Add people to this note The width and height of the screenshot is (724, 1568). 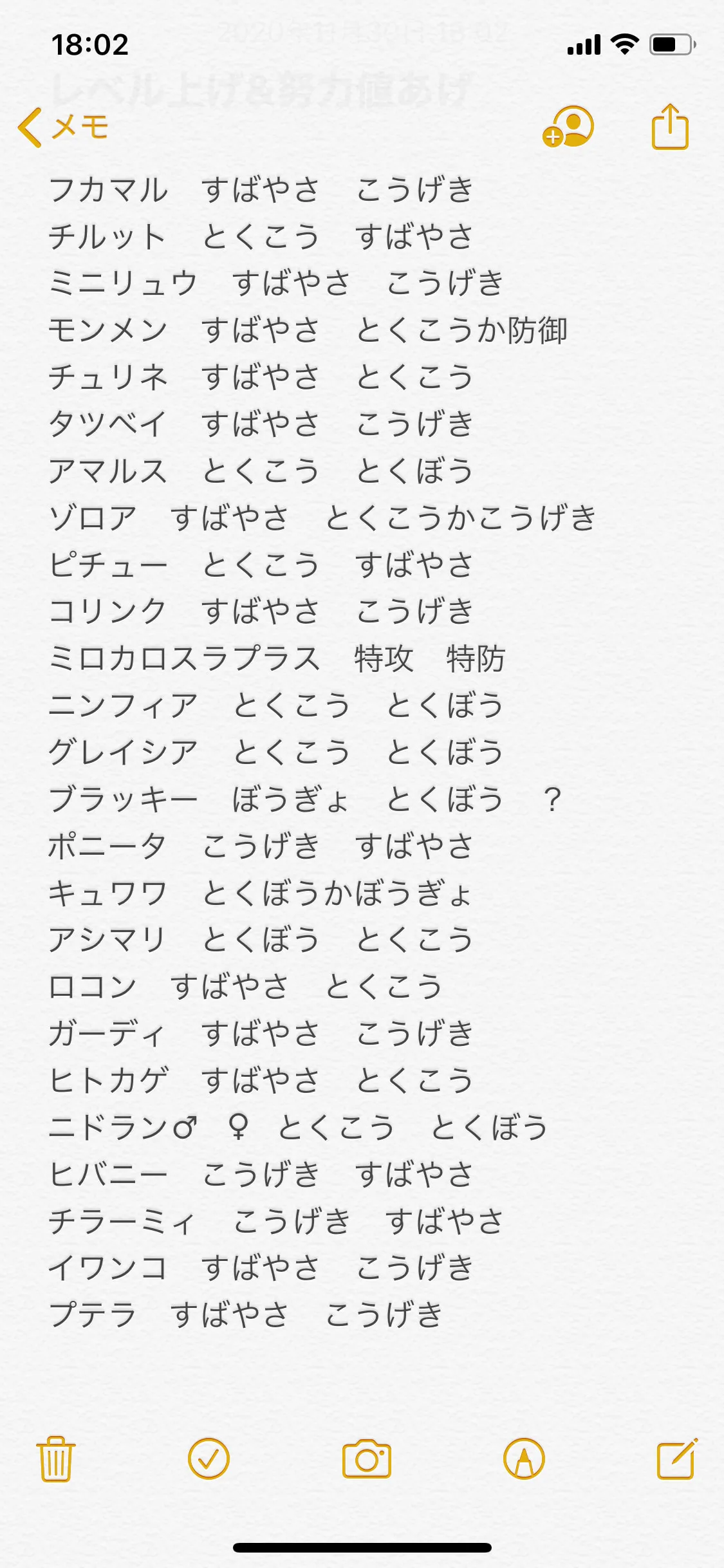[x=568, y=127]
